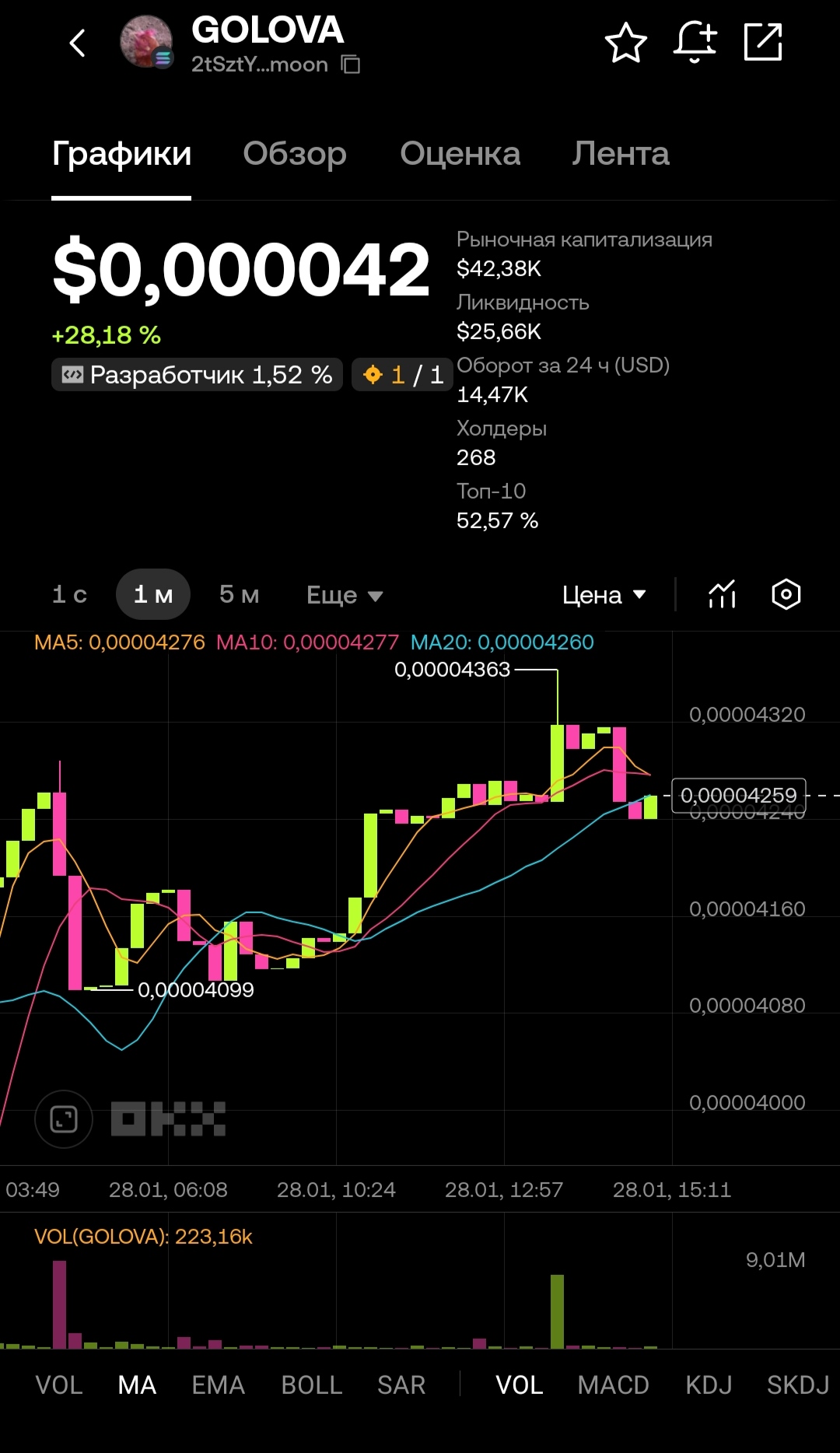The height and width of the screenshot is (1453, 840).
Task: Open the Лента tab
Action: tap(620, 154)
